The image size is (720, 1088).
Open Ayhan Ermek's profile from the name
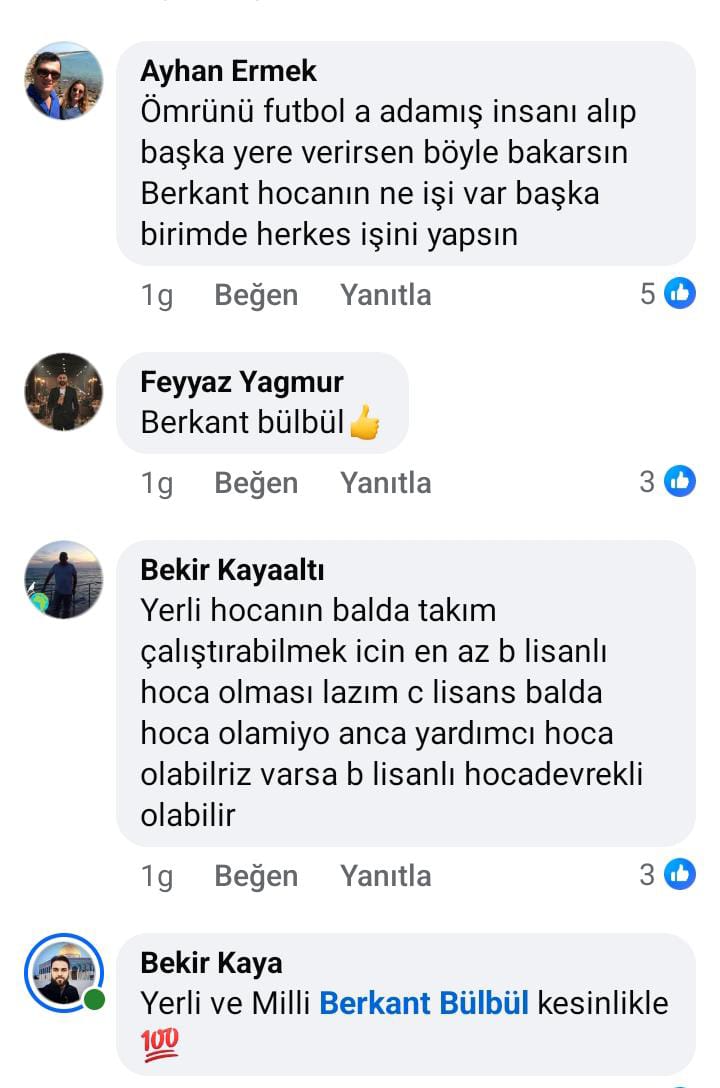228,71
